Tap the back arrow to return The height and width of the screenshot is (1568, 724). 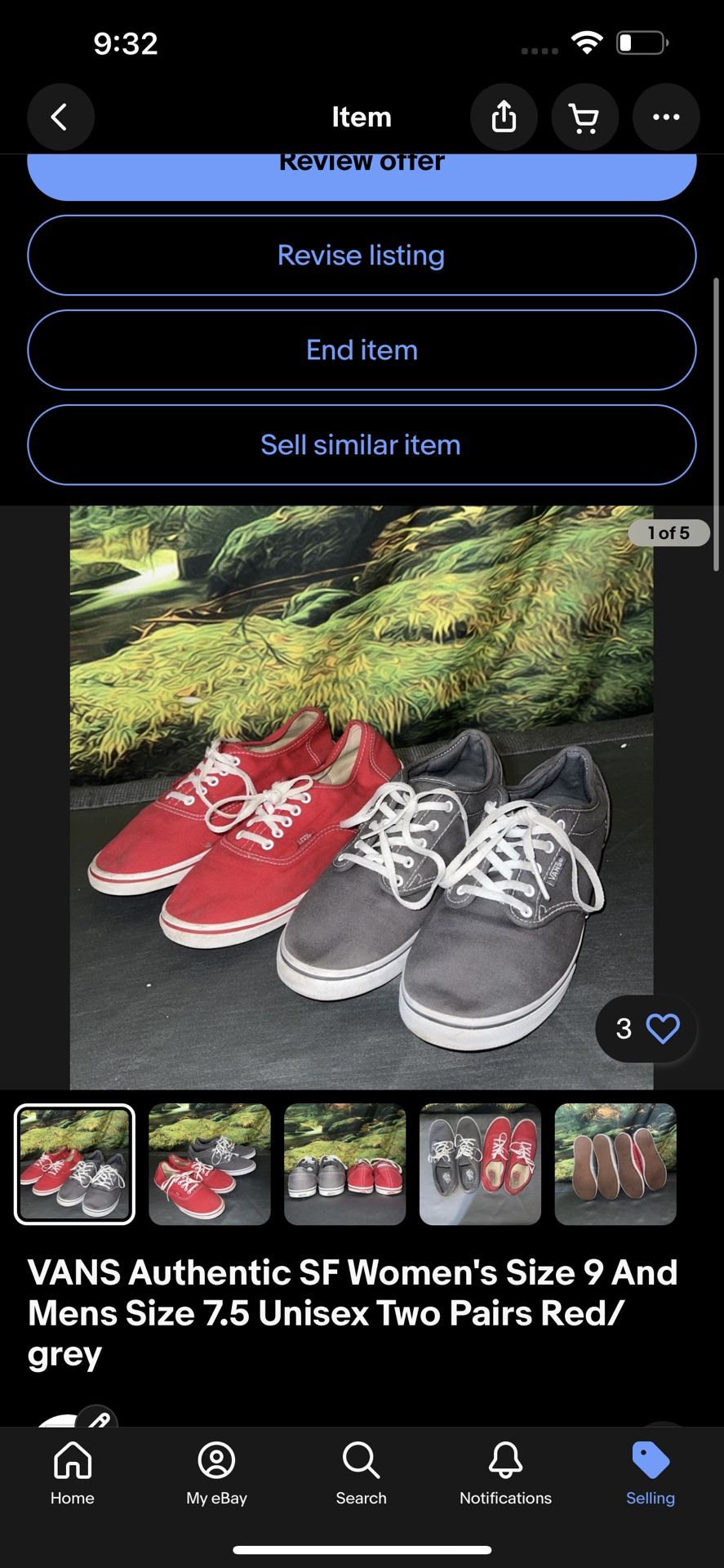point(60,117)
